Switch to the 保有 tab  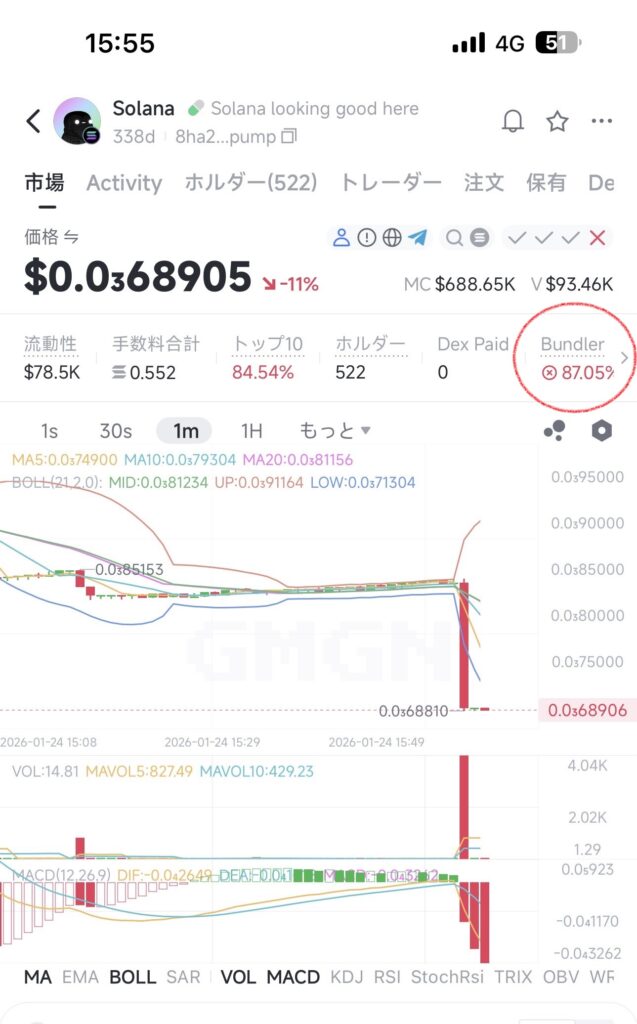click(x=546, y=183)
